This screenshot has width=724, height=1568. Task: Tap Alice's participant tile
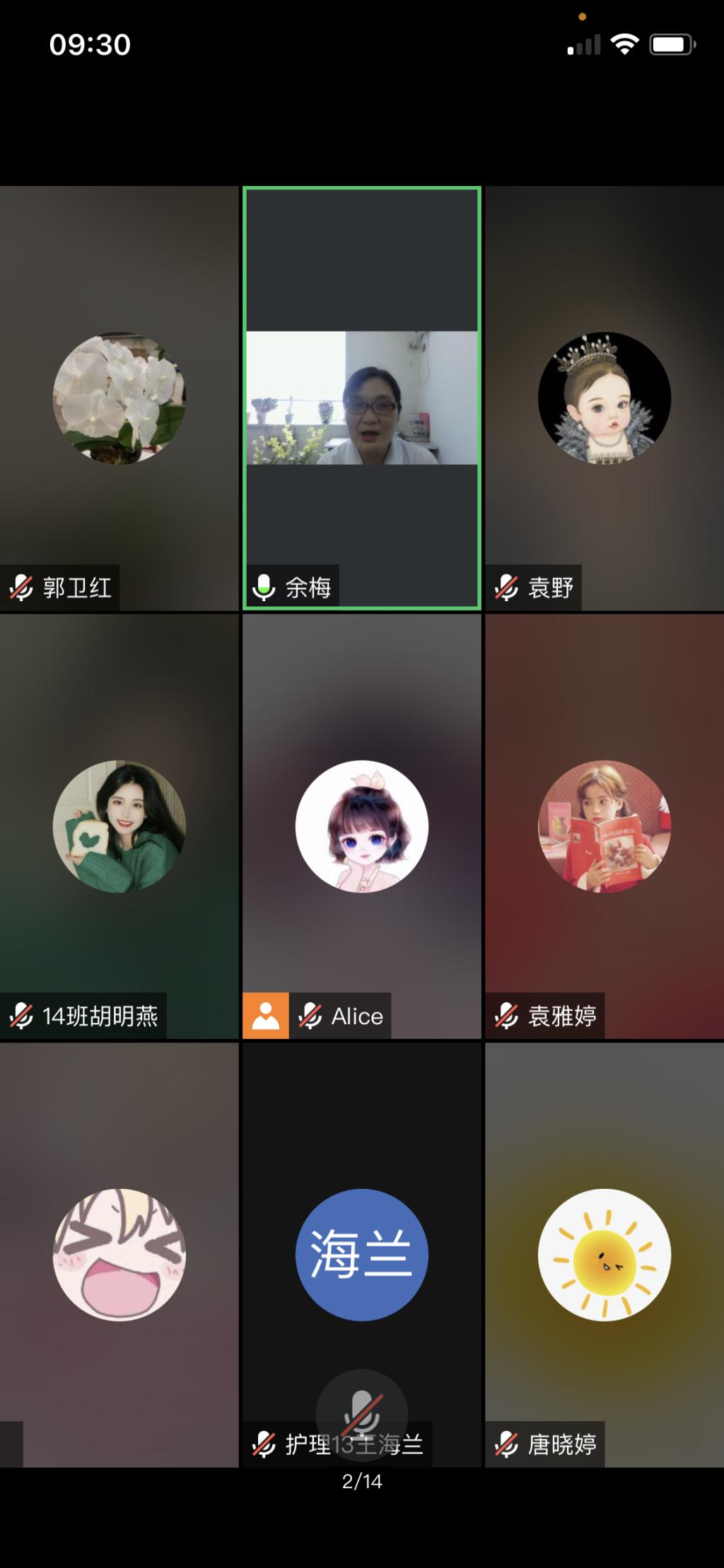click(361, 826)
